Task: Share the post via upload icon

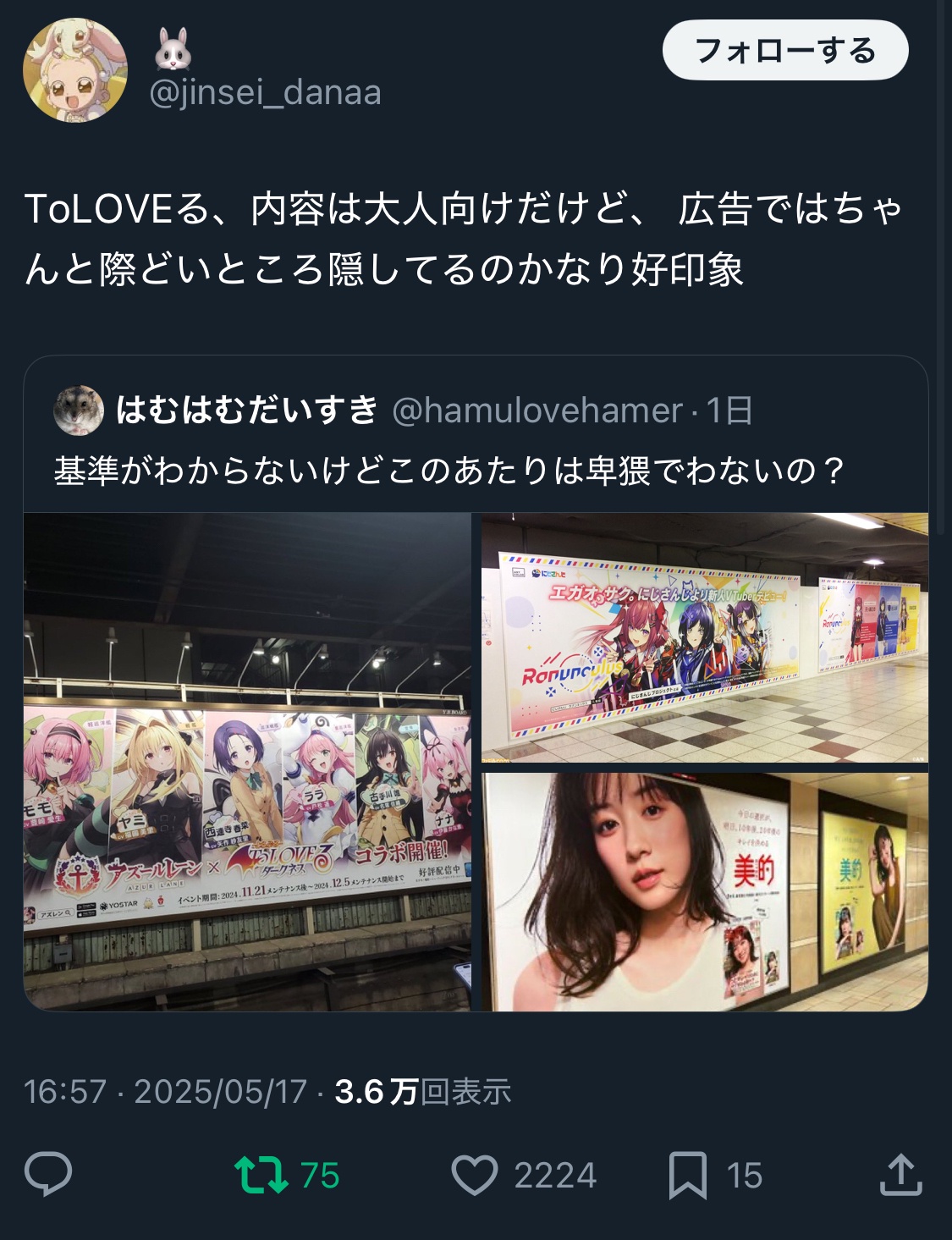Action: 900,1175
